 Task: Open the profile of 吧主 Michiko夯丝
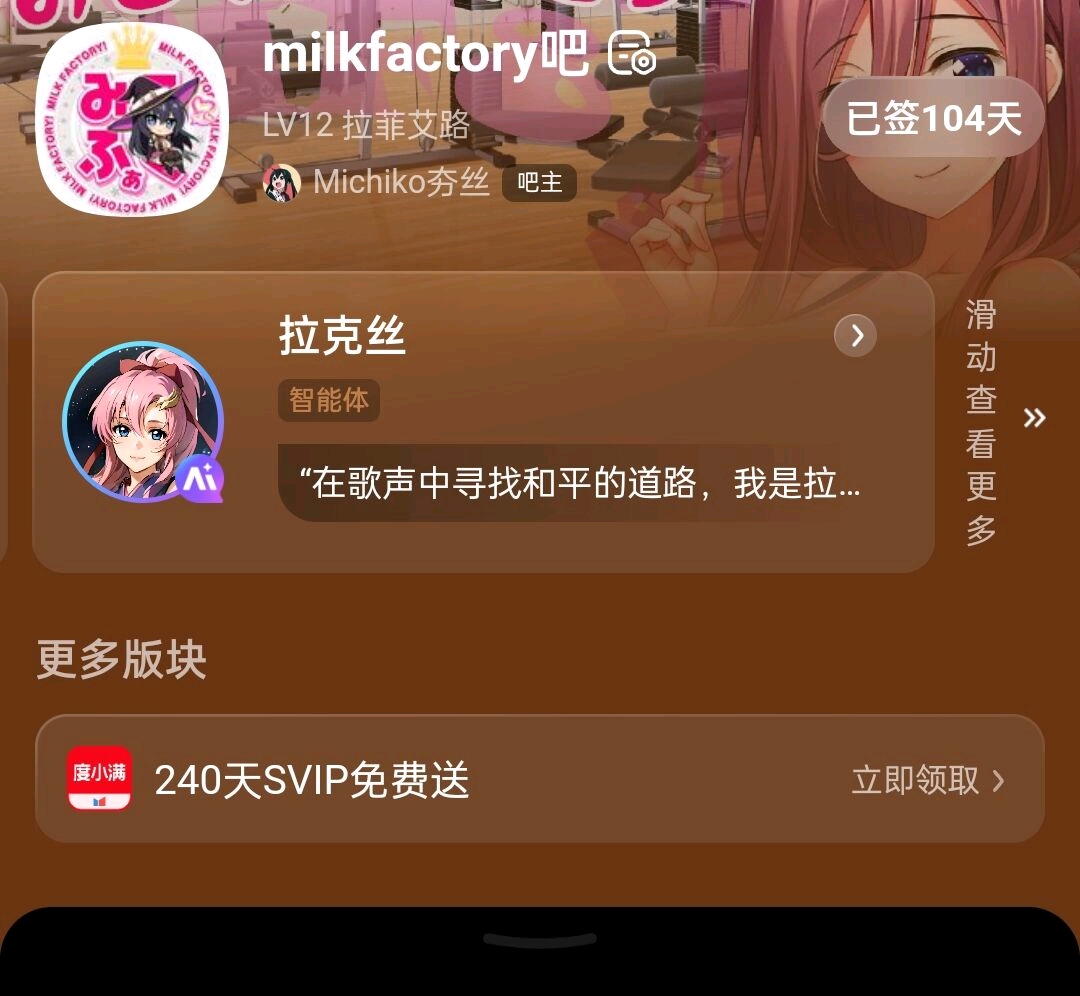coord(401,183)
